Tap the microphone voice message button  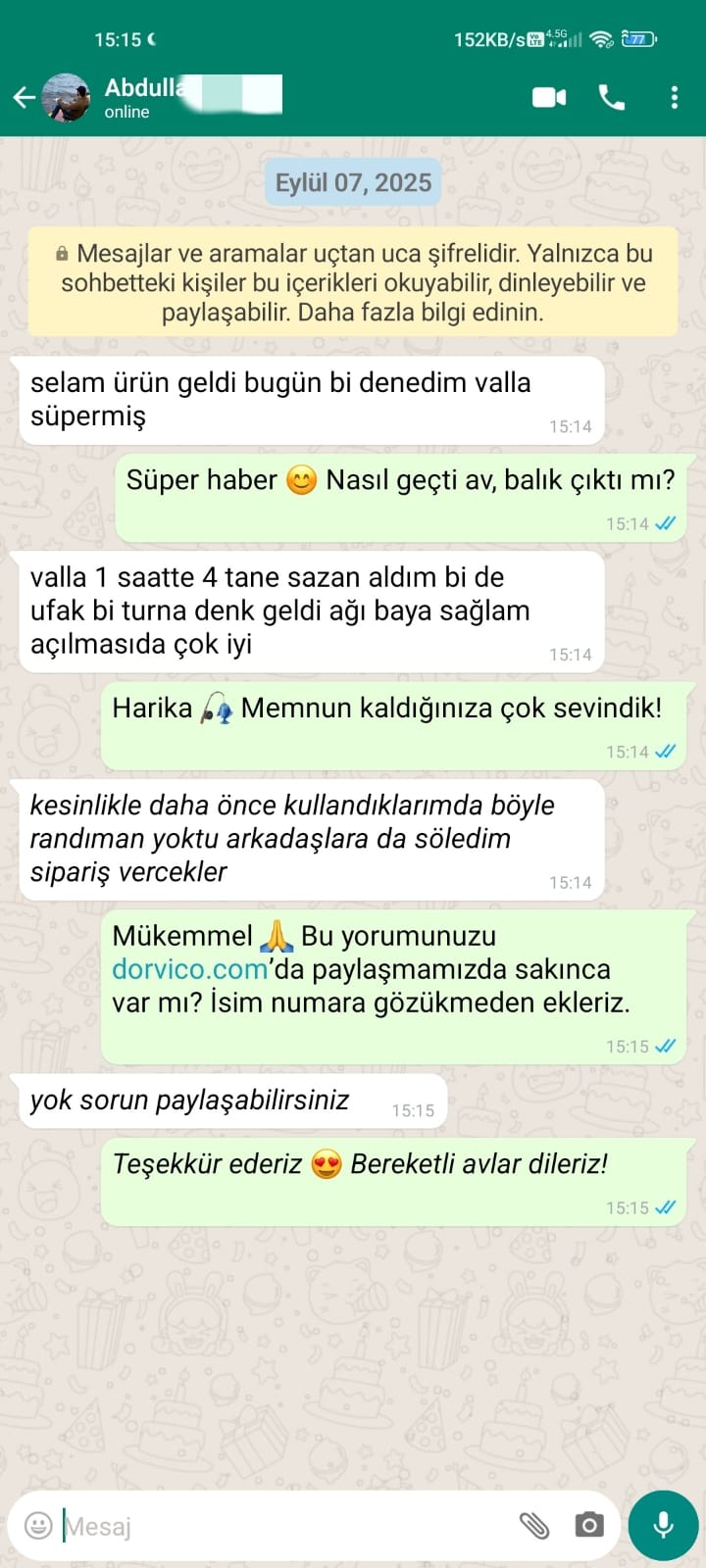(x=663, y=1525)
